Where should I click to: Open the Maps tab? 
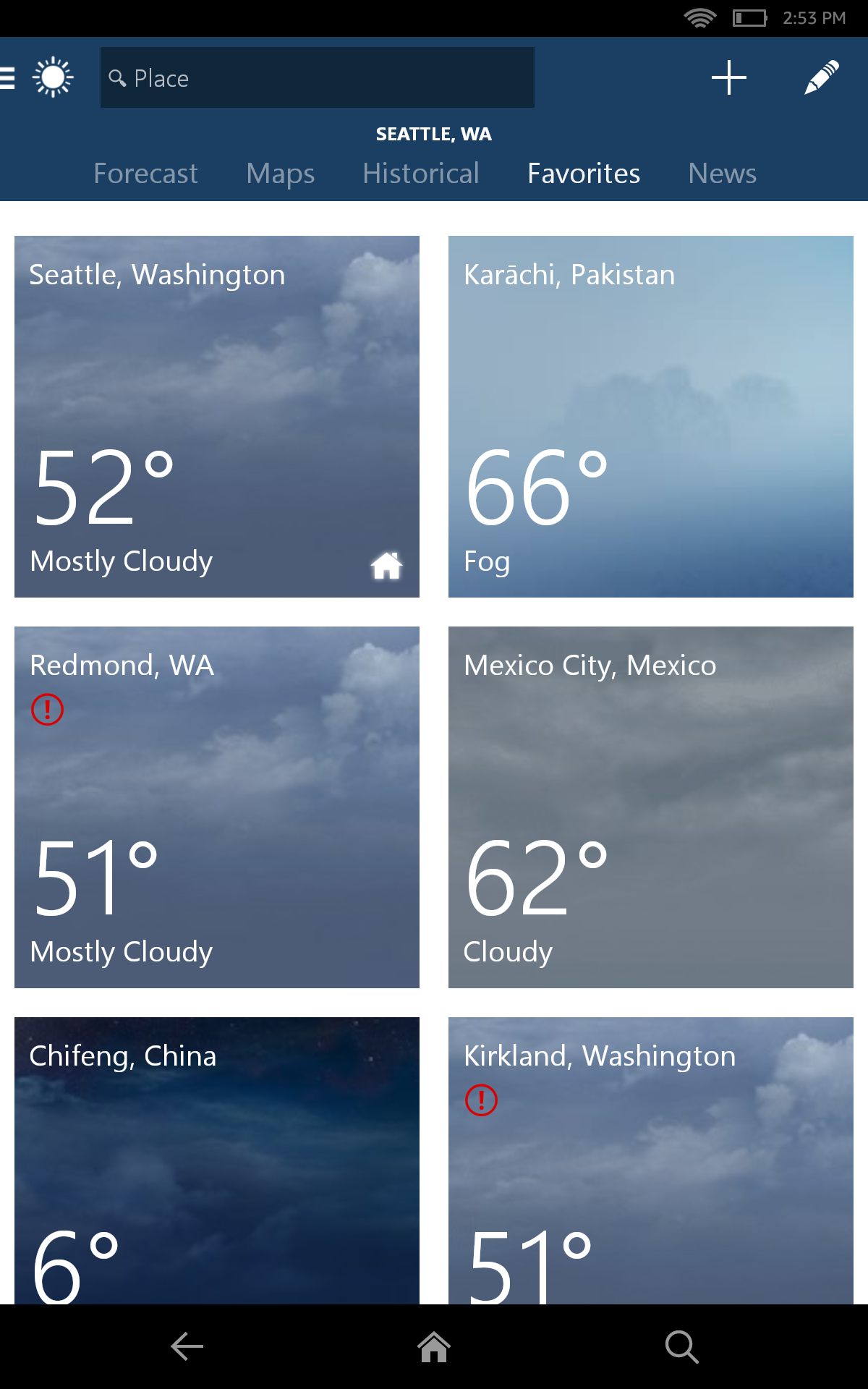(x=281, y=173)
